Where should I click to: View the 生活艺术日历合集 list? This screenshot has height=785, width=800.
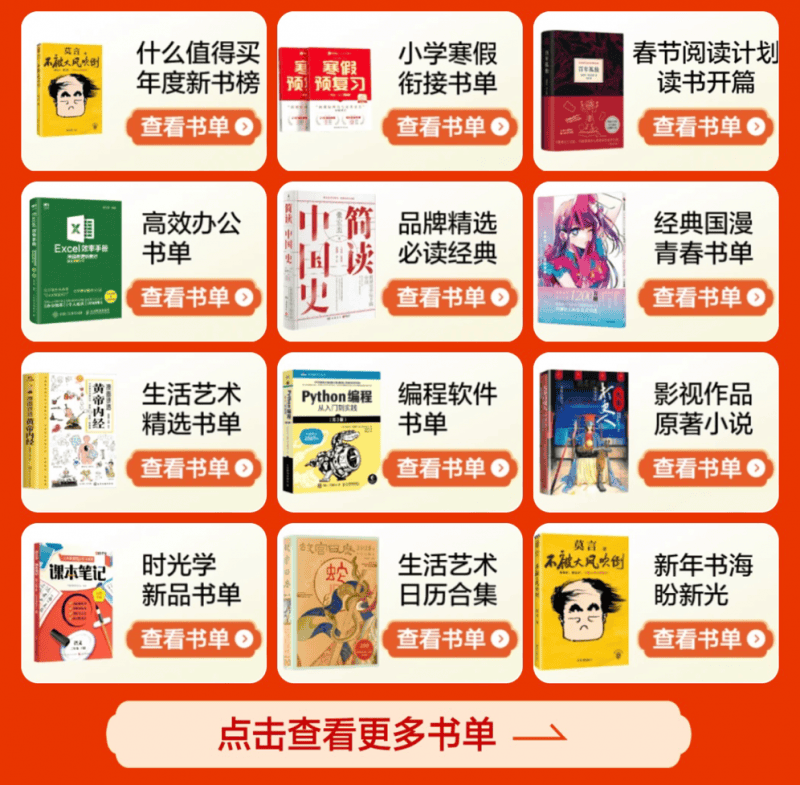[451, 638]
